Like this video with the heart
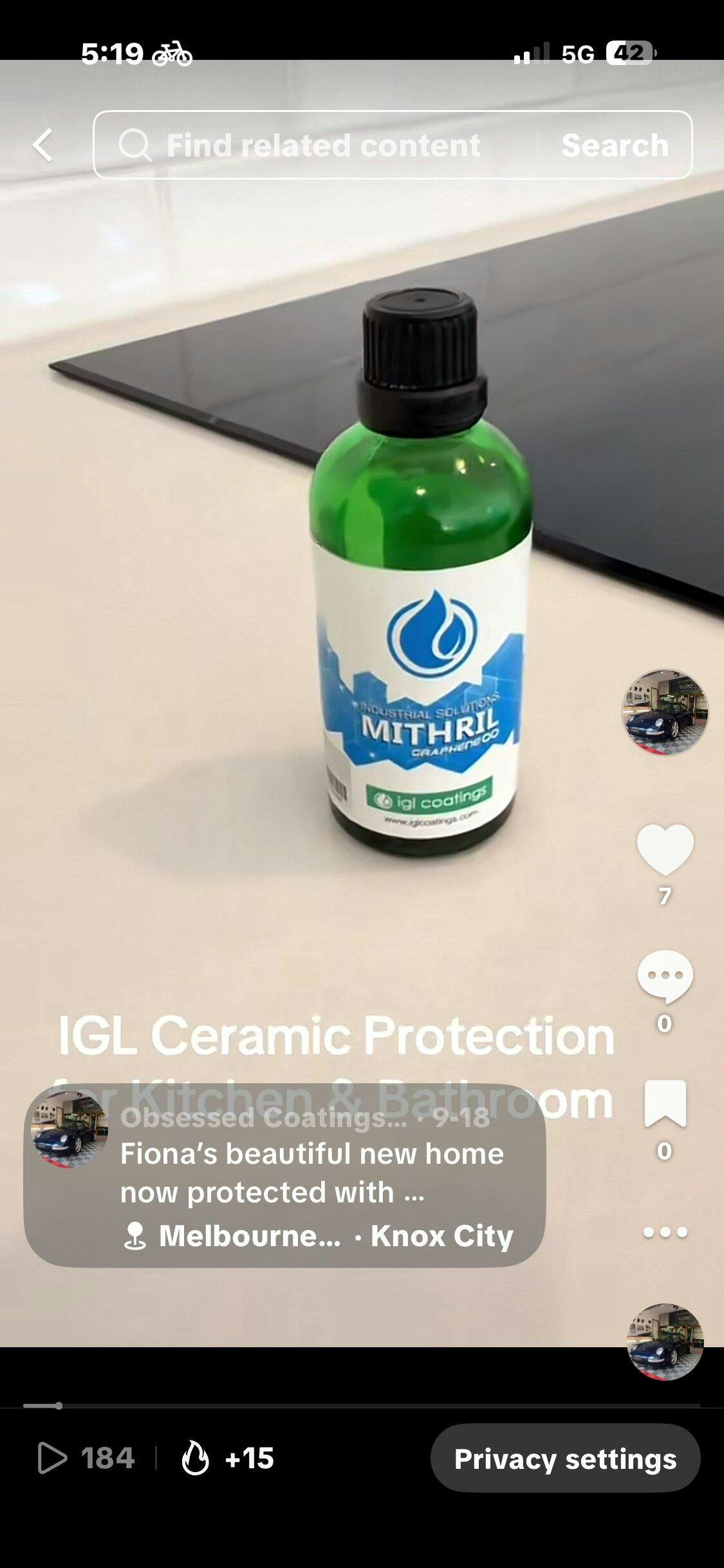Screen dimensions: 724x1568 [x=665, y=850]
